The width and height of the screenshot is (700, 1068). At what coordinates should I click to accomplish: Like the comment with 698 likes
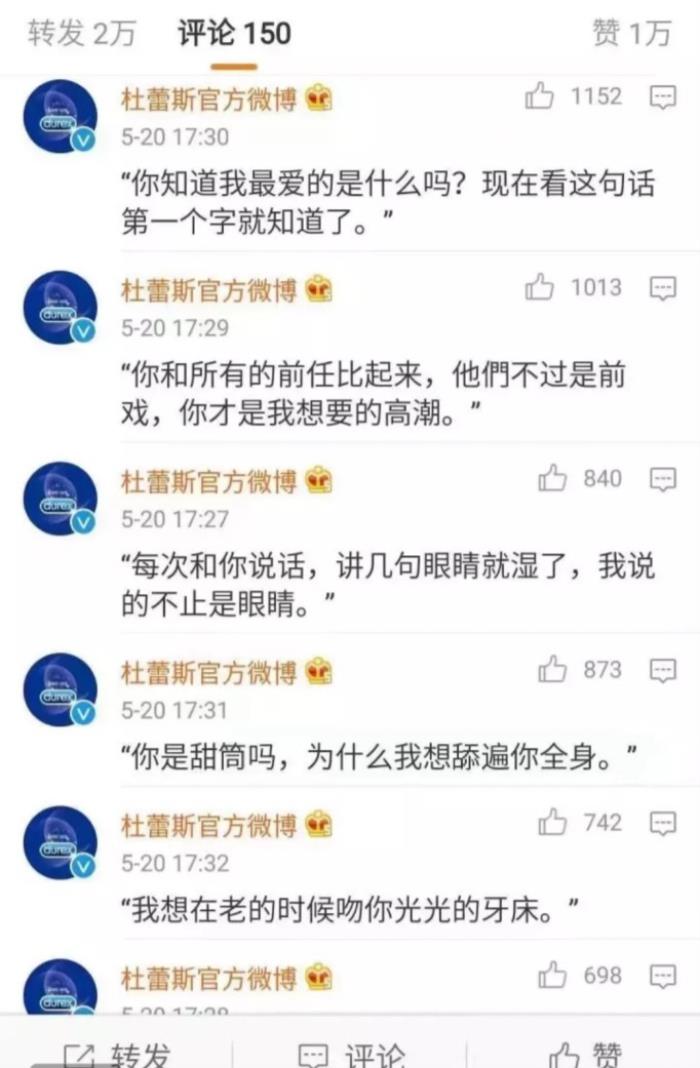553,975
